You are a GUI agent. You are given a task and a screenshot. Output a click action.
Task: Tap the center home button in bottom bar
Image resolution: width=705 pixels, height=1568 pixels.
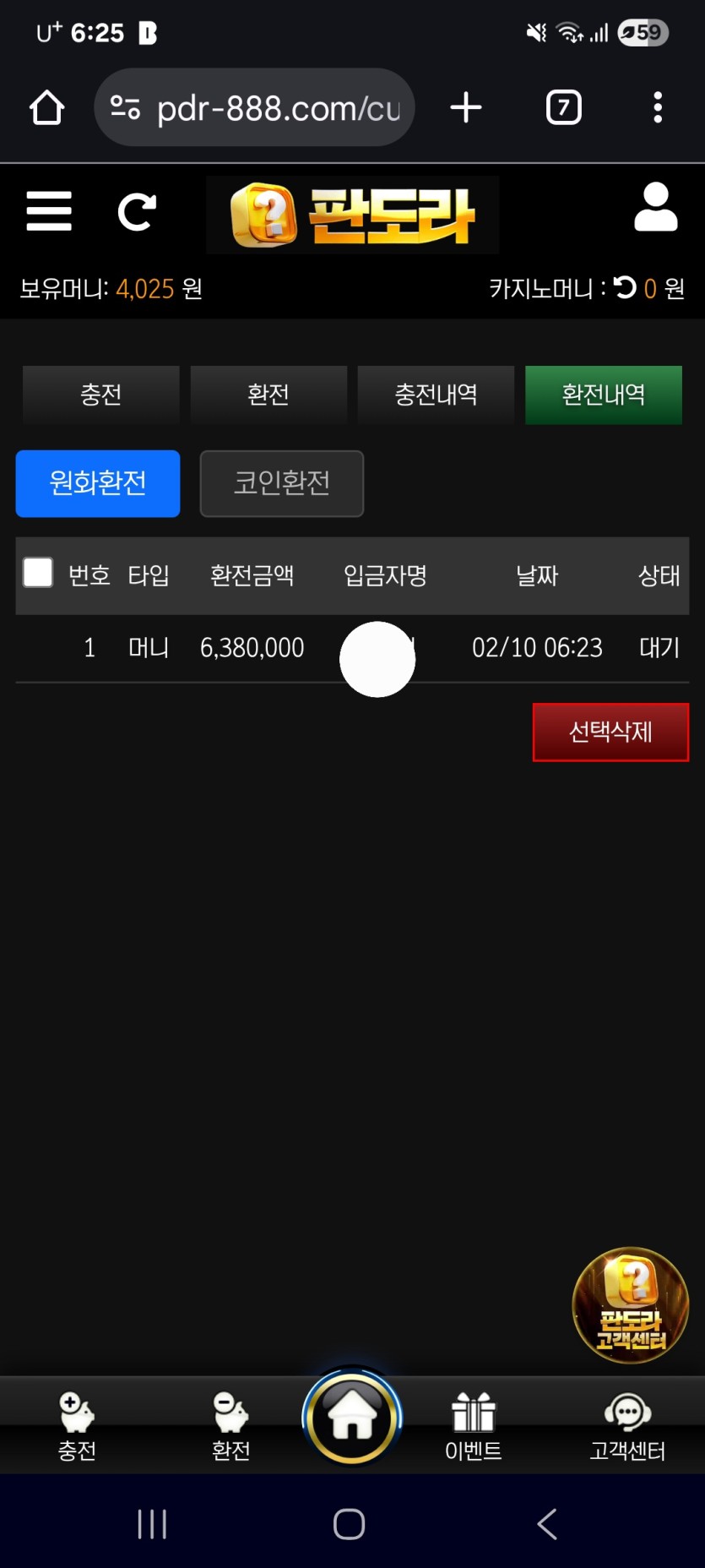pos(352,1416)
